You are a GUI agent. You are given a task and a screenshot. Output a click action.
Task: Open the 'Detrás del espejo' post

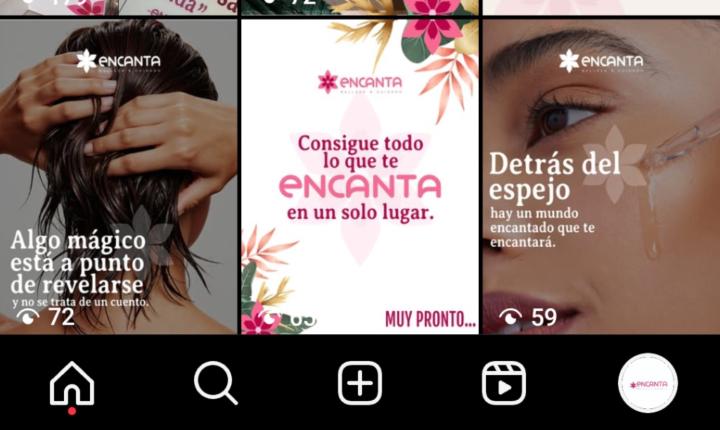(x=600, y=175)
